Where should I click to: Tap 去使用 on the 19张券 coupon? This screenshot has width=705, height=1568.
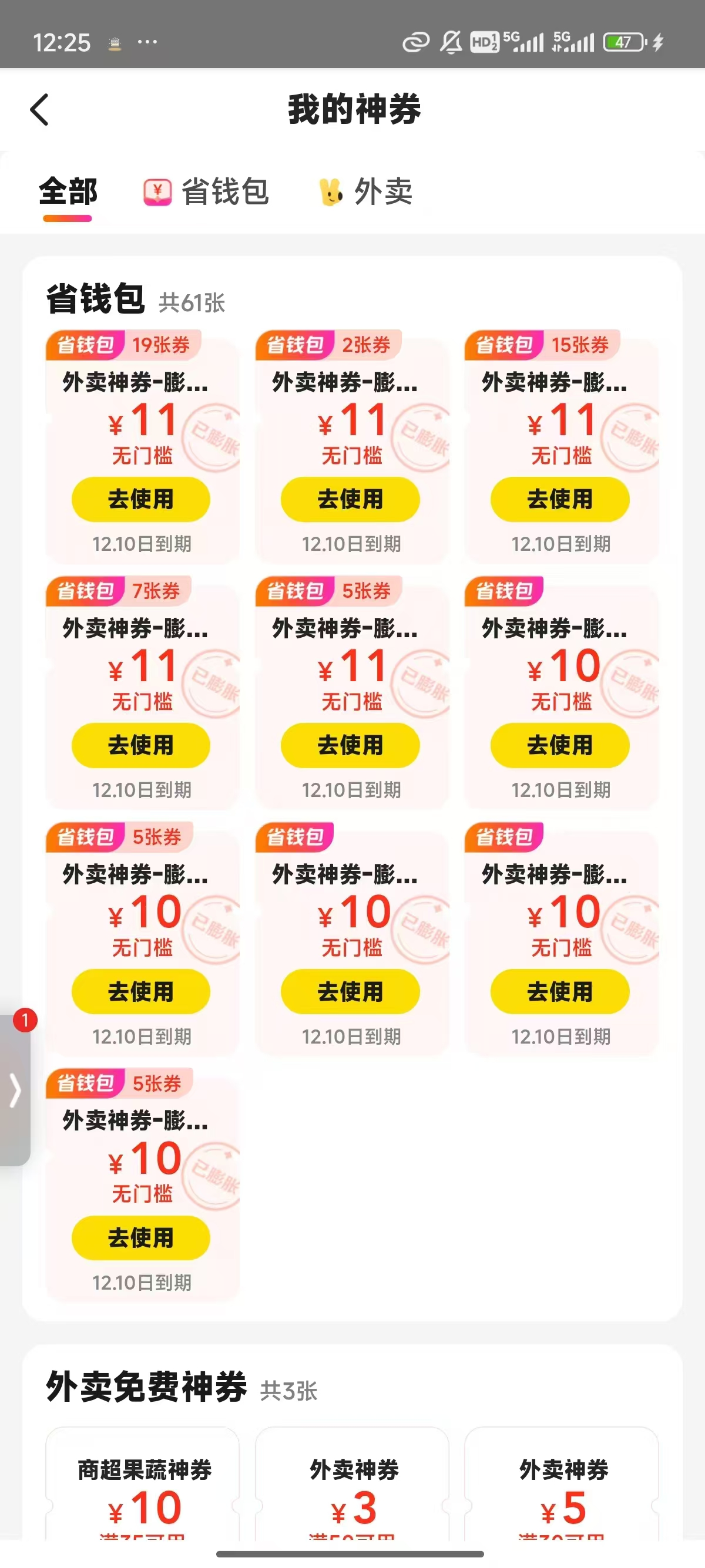click(140, 499)
